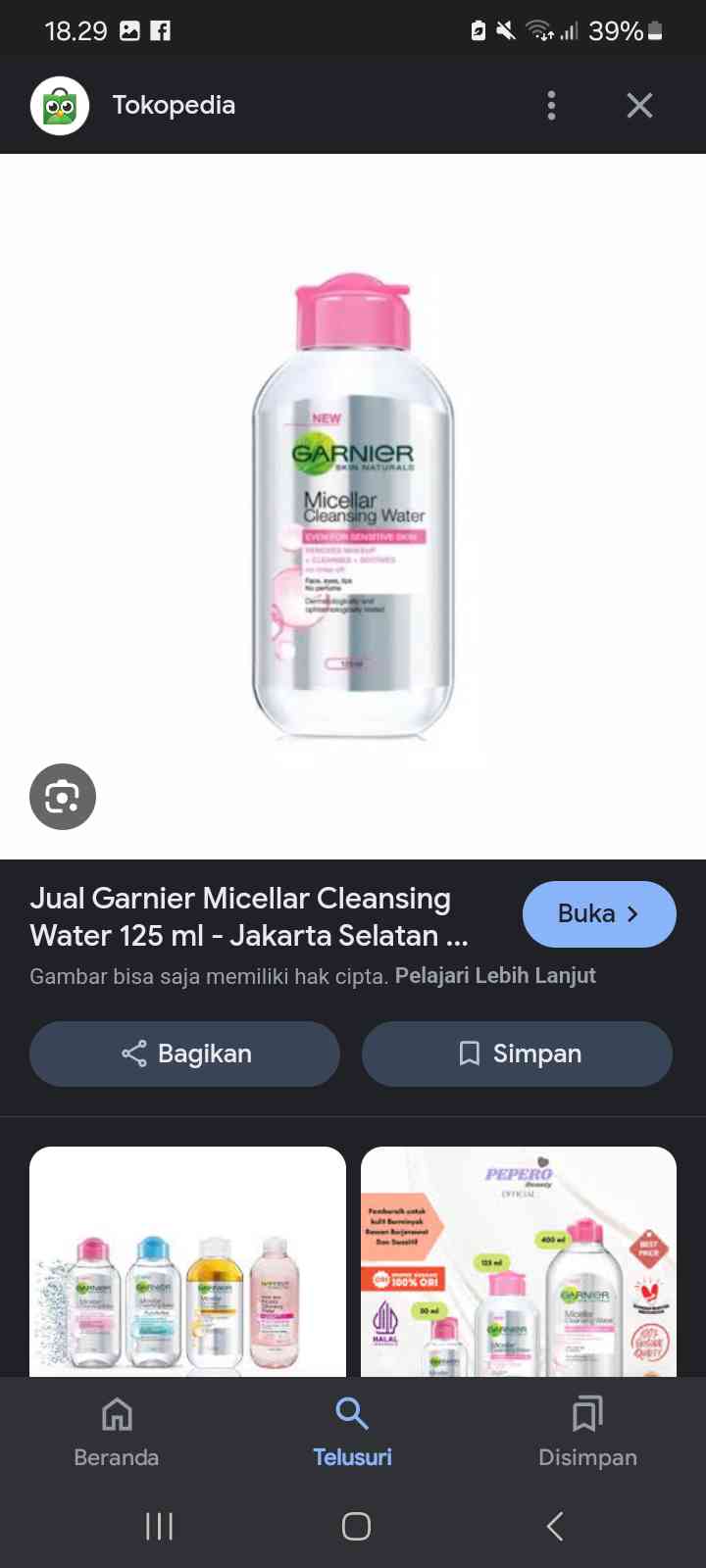The width and height of the screenshot is (706, 1568).
Task: Open the three-dot overflow menu
Action: click(551, 106)
